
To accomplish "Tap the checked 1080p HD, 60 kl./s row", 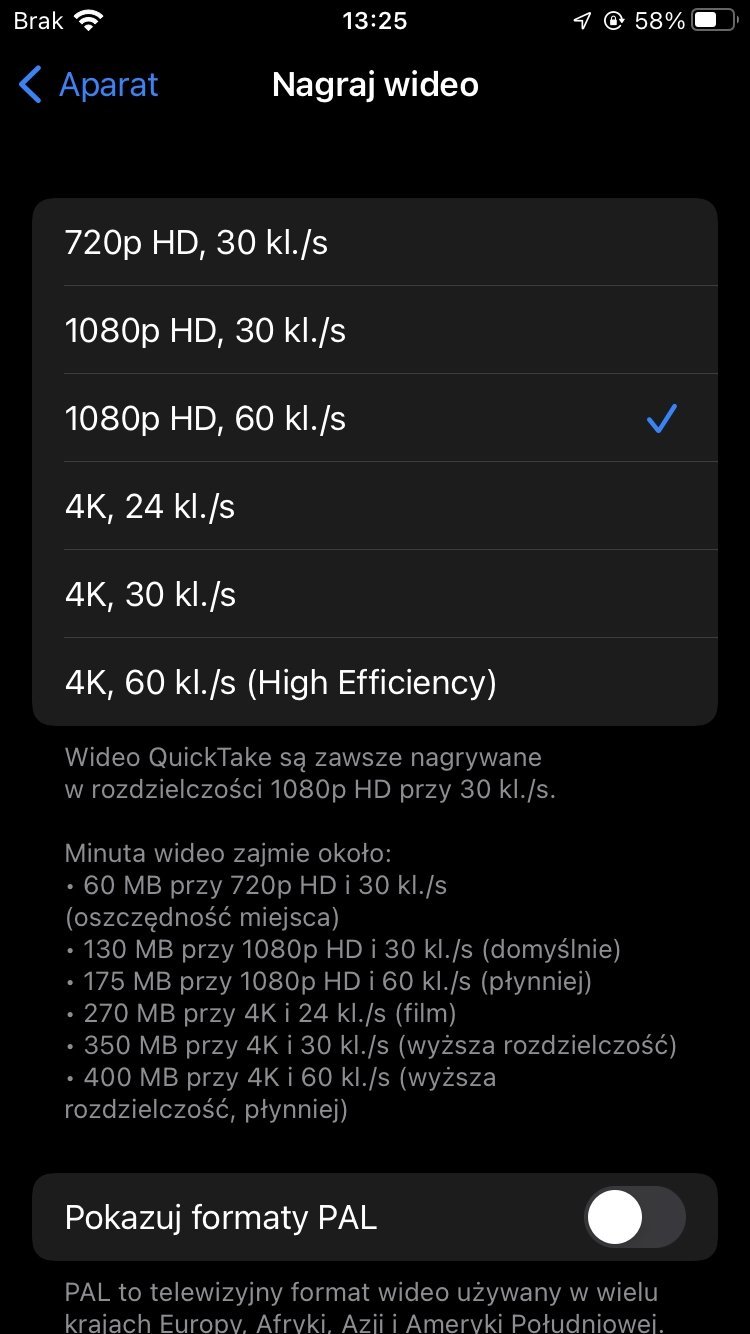I will pyautogui.click(x=375, y=418).
